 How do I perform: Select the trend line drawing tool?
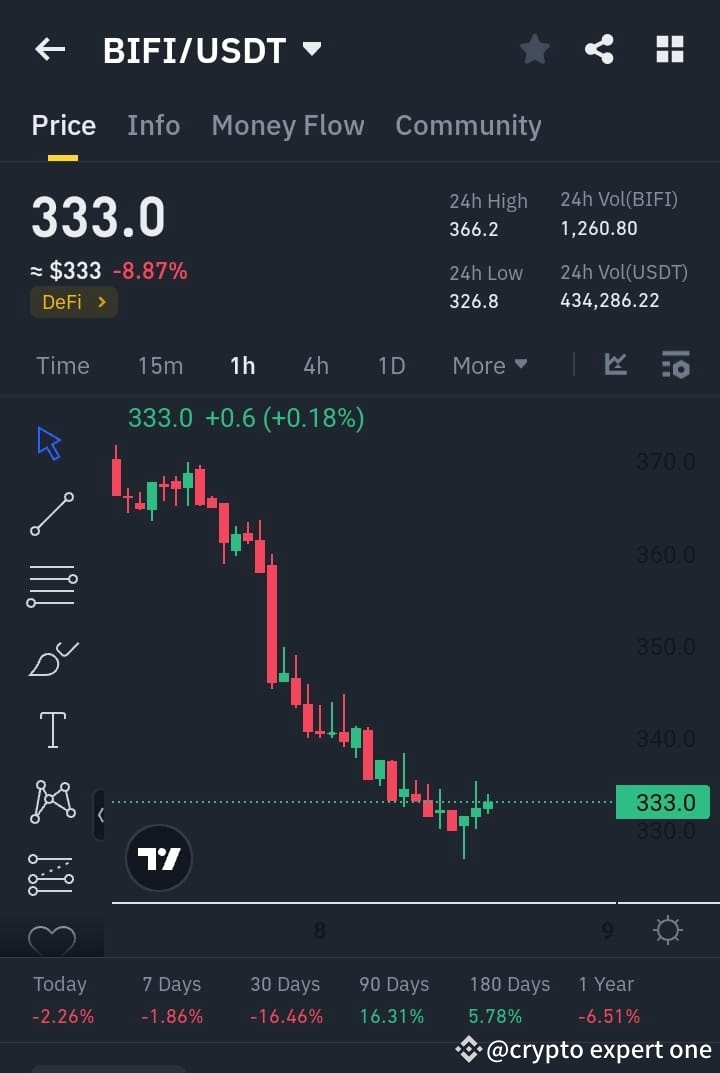(x=52, y=514)
